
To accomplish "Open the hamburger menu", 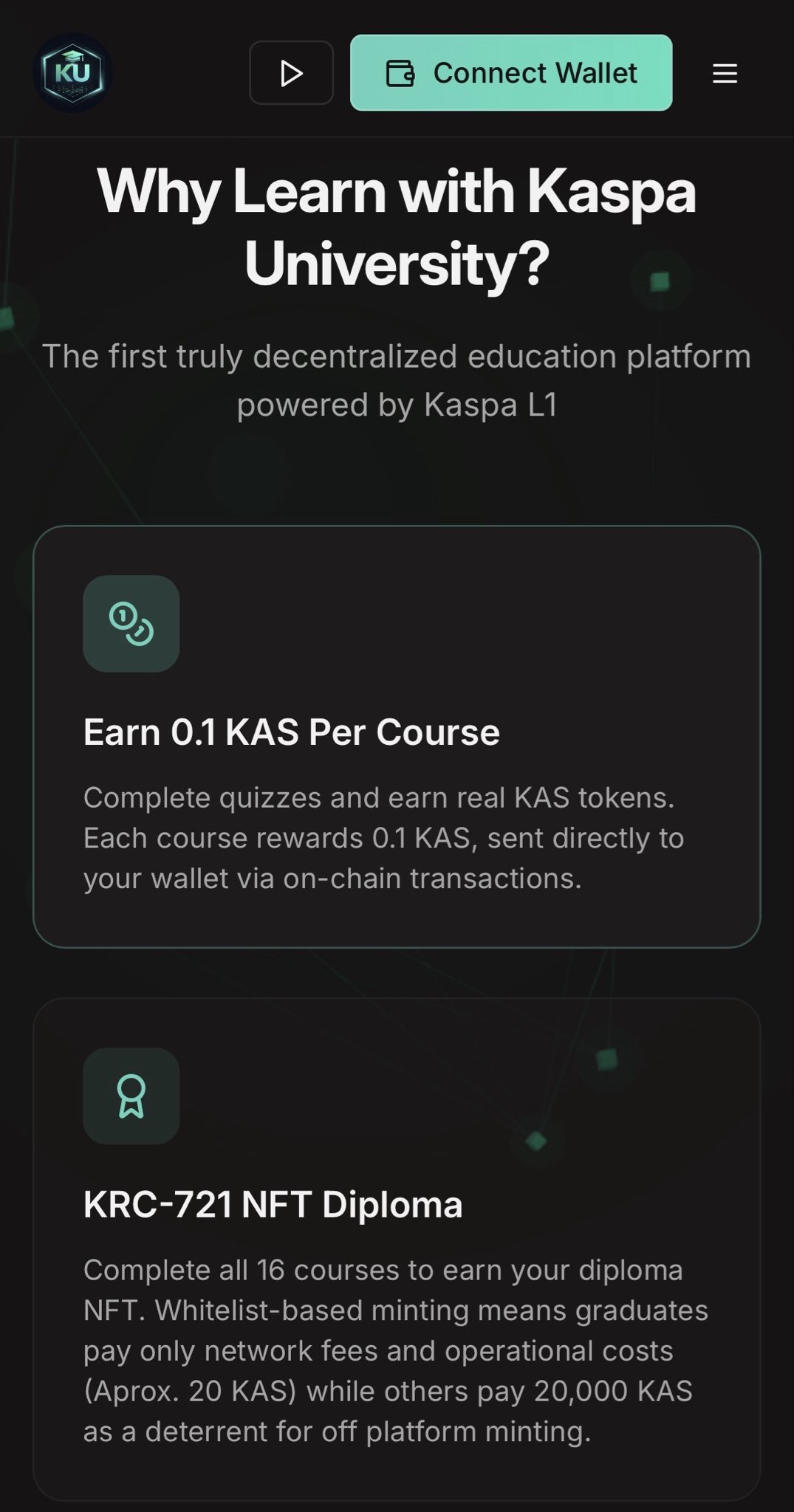I will pos(725,73).
